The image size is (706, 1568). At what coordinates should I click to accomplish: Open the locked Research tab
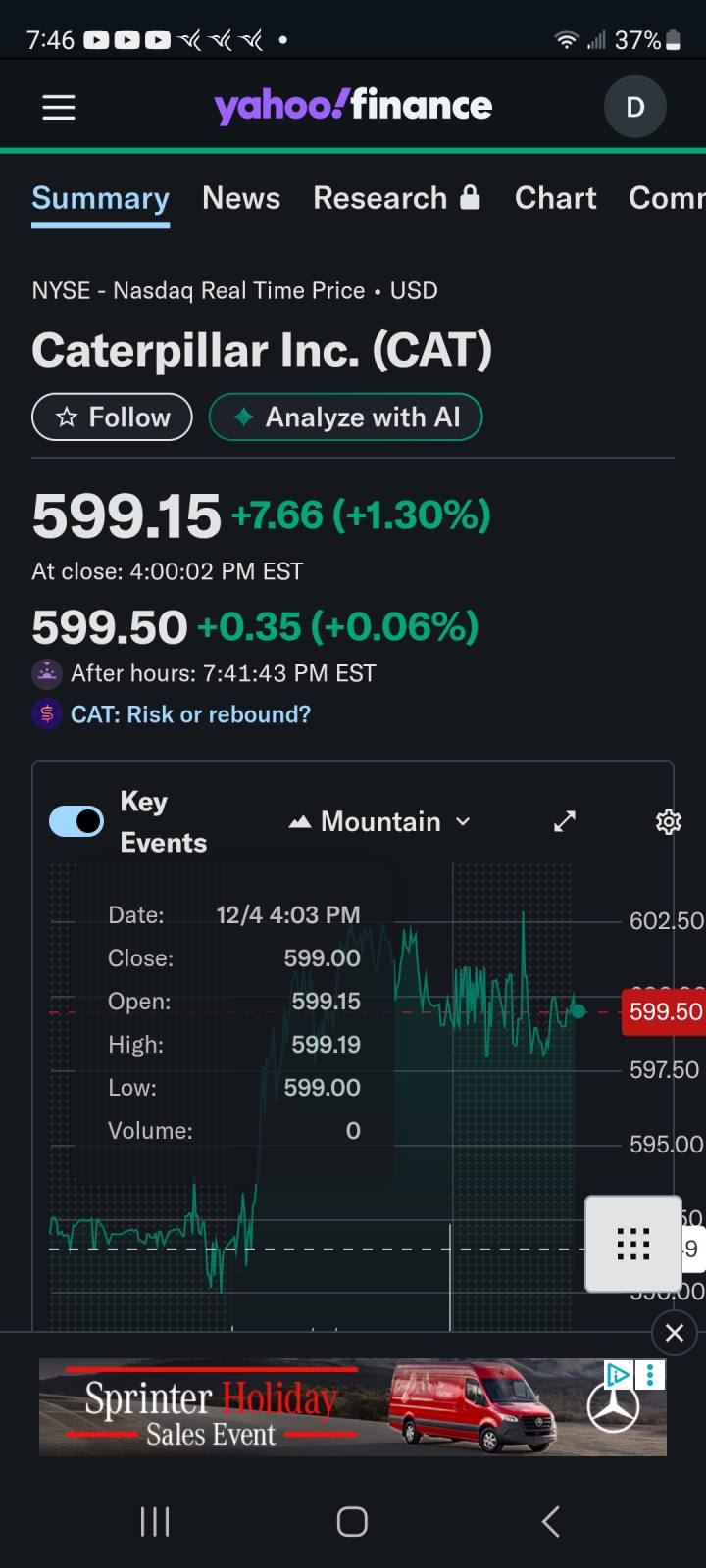396,198
